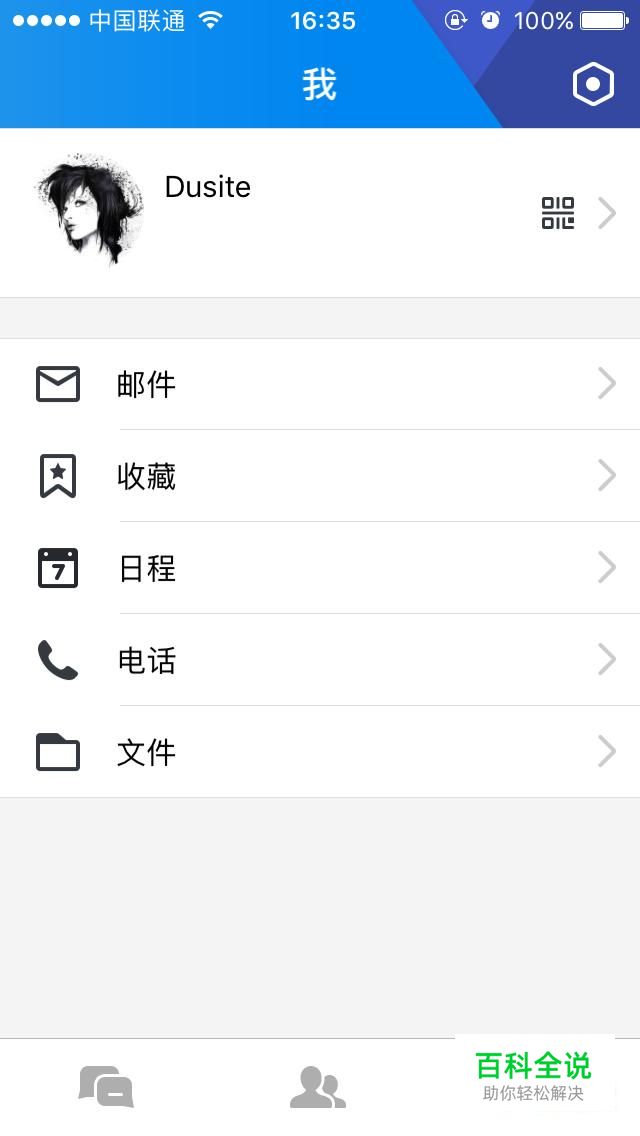The width and height of the screenshot is (640, 1136).
Task: Switch to the messages tab
Action: 106,1087
